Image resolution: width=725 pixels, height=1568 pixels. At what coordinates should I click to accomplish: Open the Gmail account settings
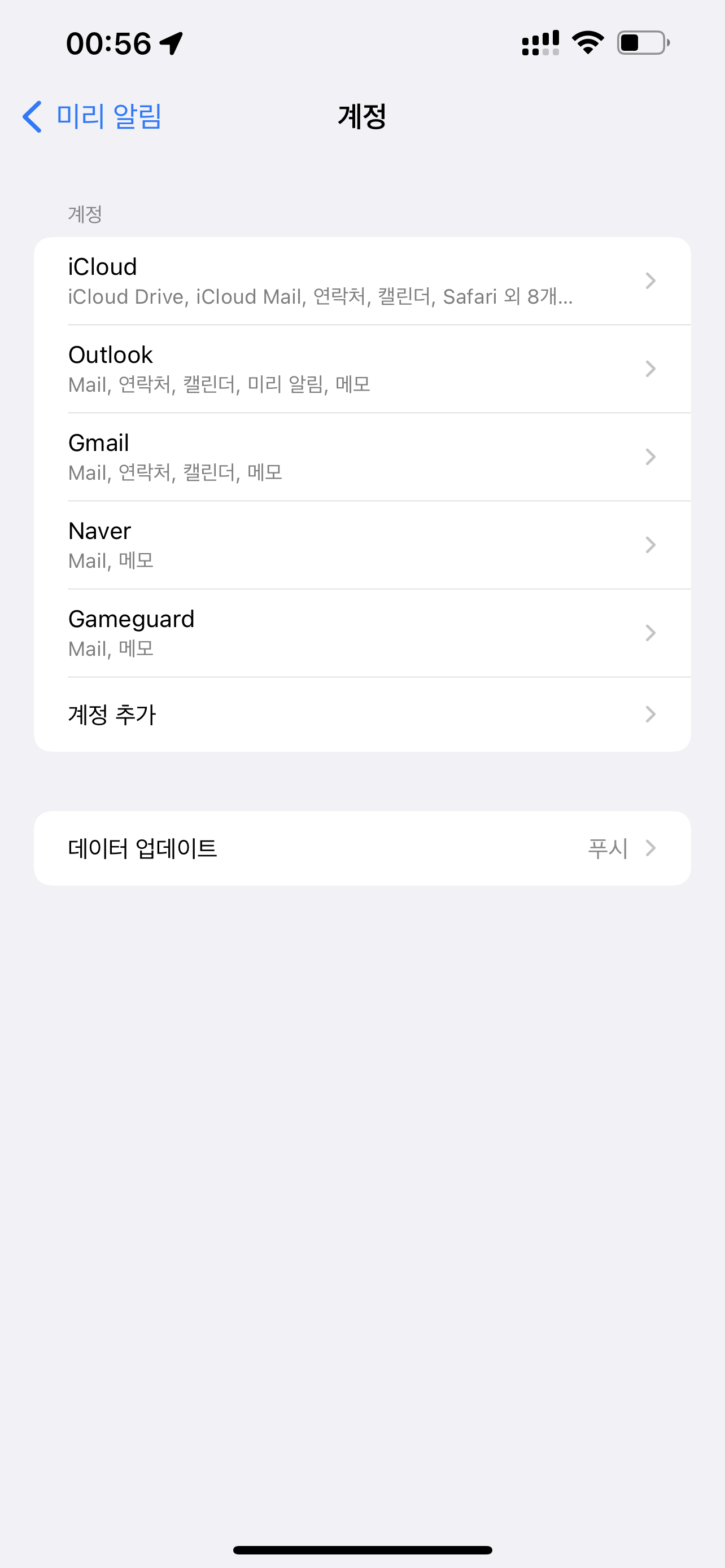[x=361, y=457]
